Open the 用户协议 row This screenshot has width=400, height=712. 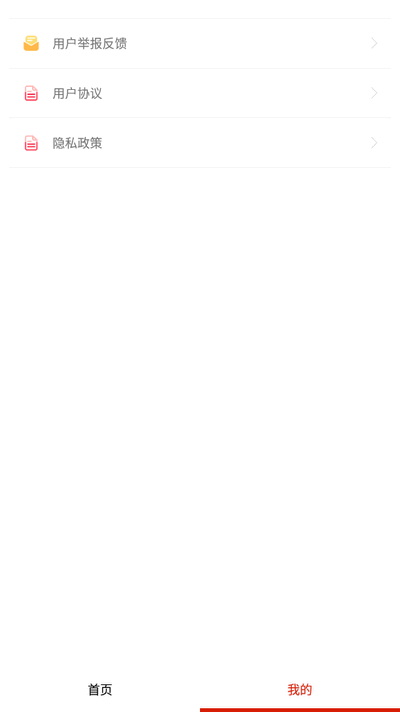200,93
